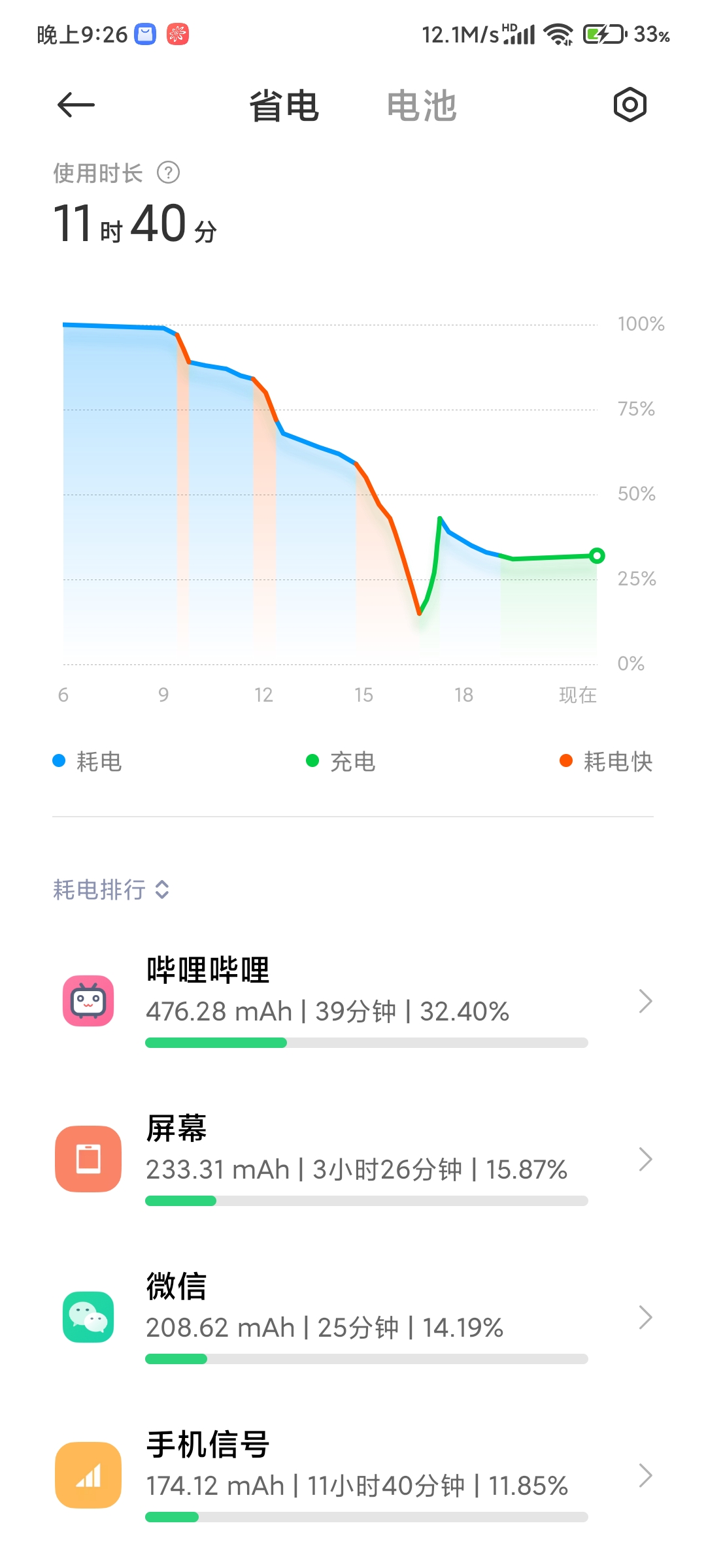The width and height of the screenshot is (706, 1568).
Task: View 屏幕 battery consumption details
Action: click(x=353, y=1159)
